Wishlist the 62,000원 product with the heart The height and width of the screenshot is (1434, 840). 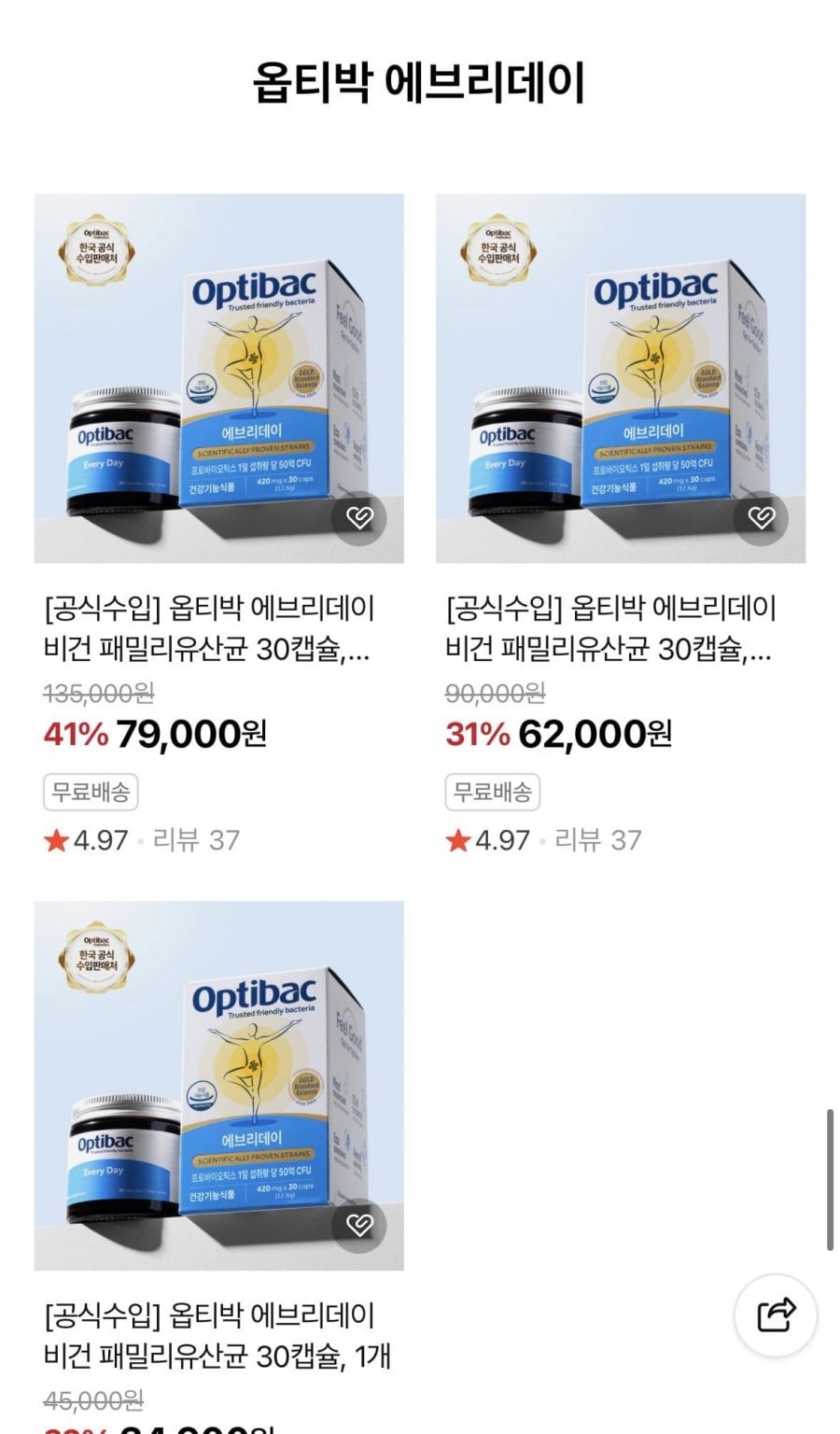click(x=761, y=517)
